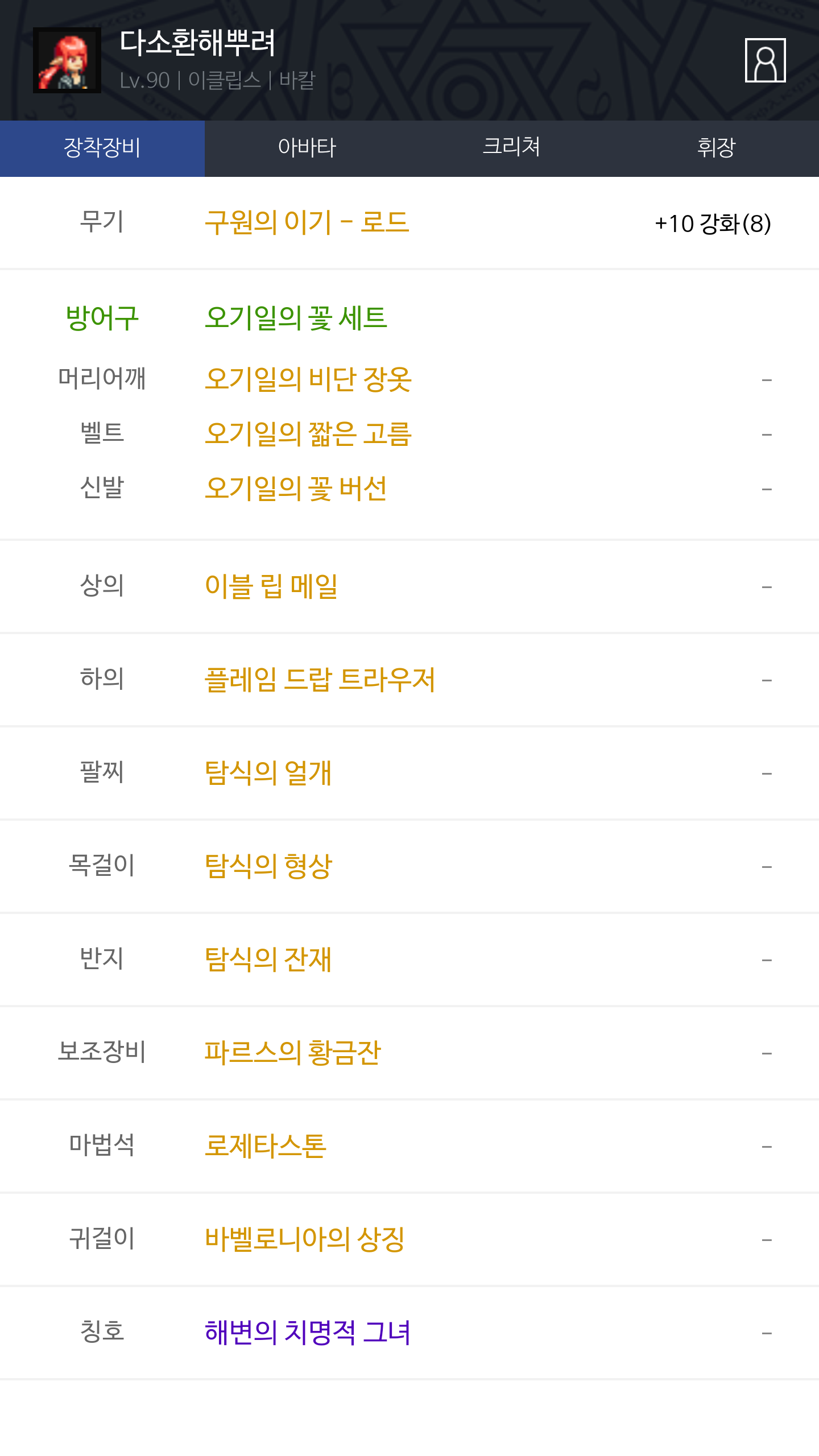Screen dimensions: 819x1456
Task: Switch to the 크리쳐 tab
Action: point(511,148)
